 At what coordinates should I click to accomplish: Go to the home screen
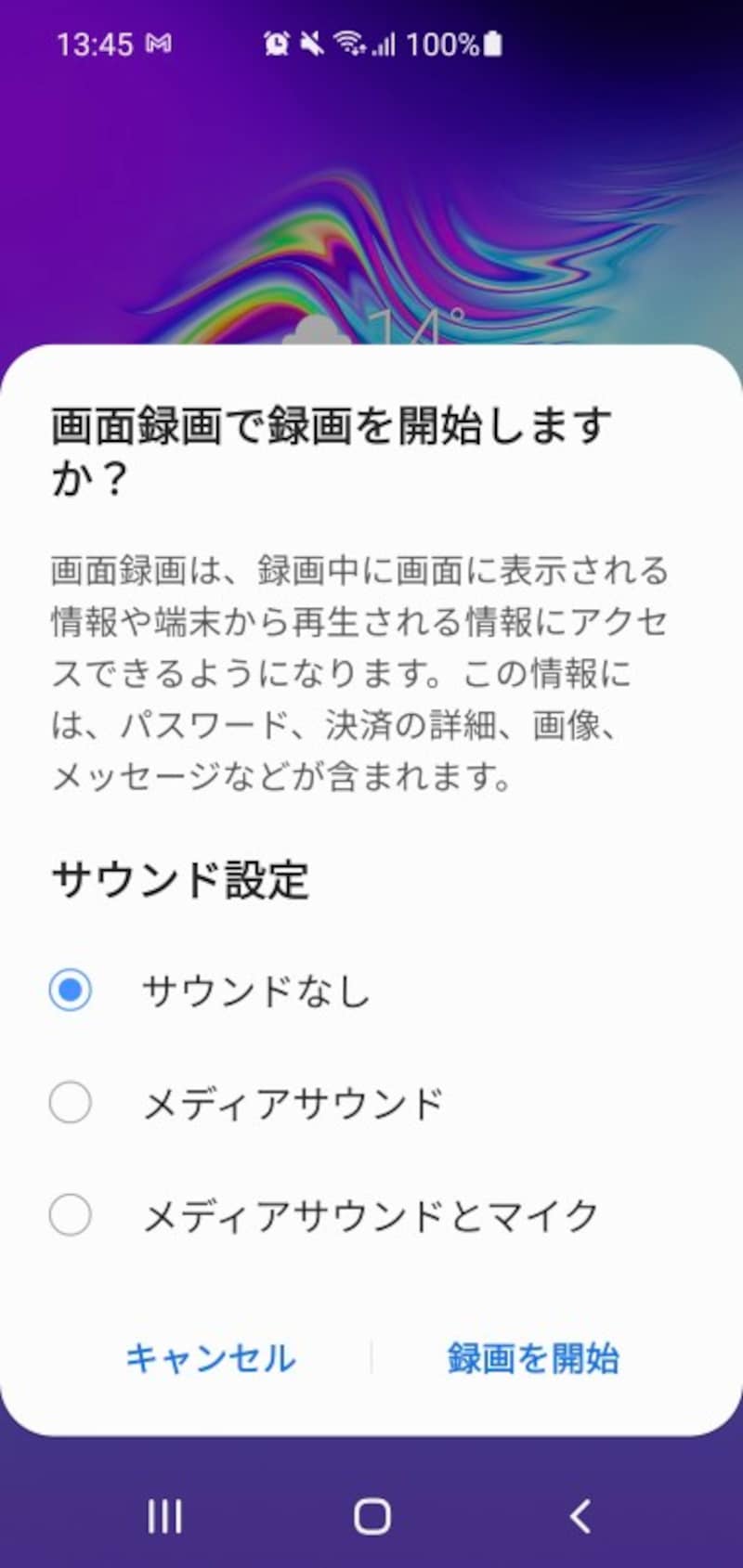[371, 1516]
